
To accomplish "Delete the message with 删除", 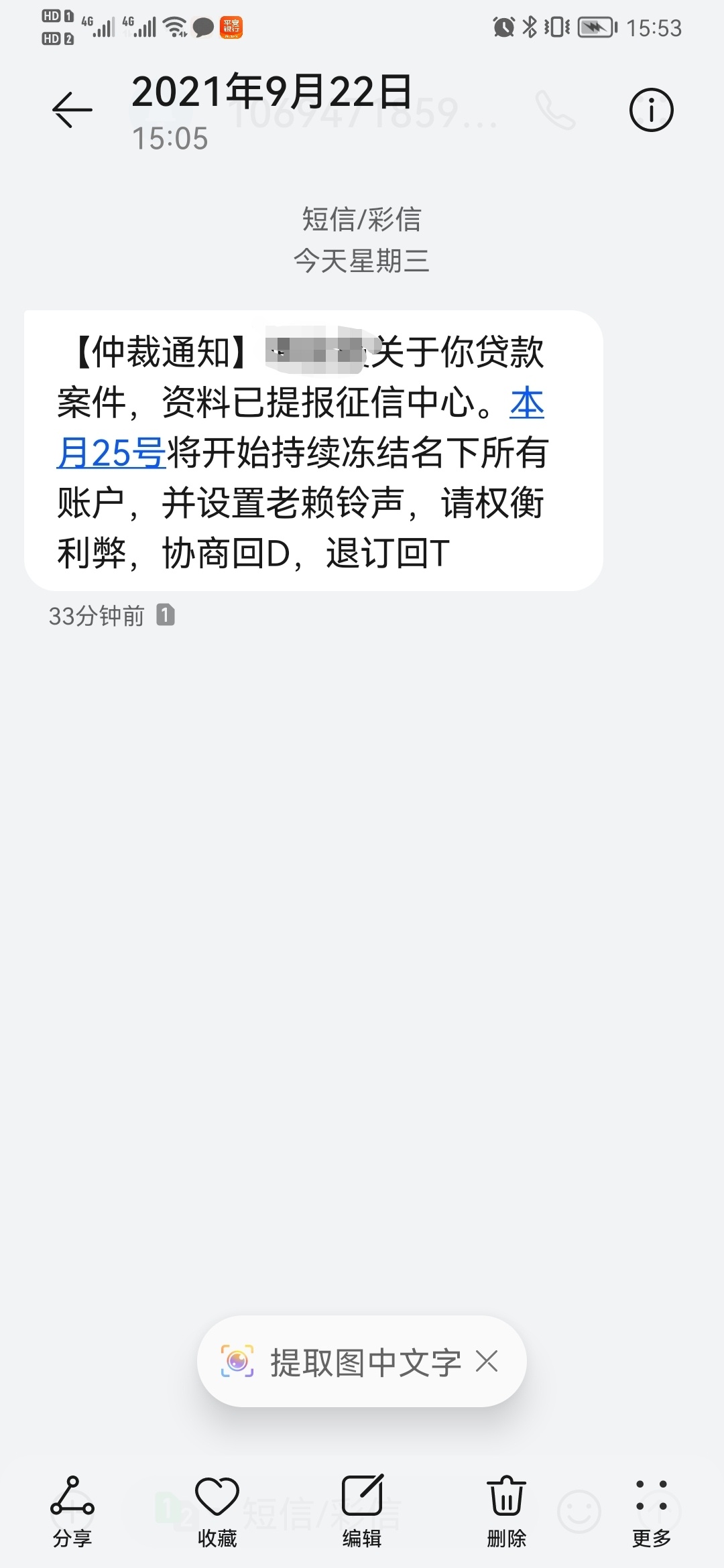I will coord(507,1512).
